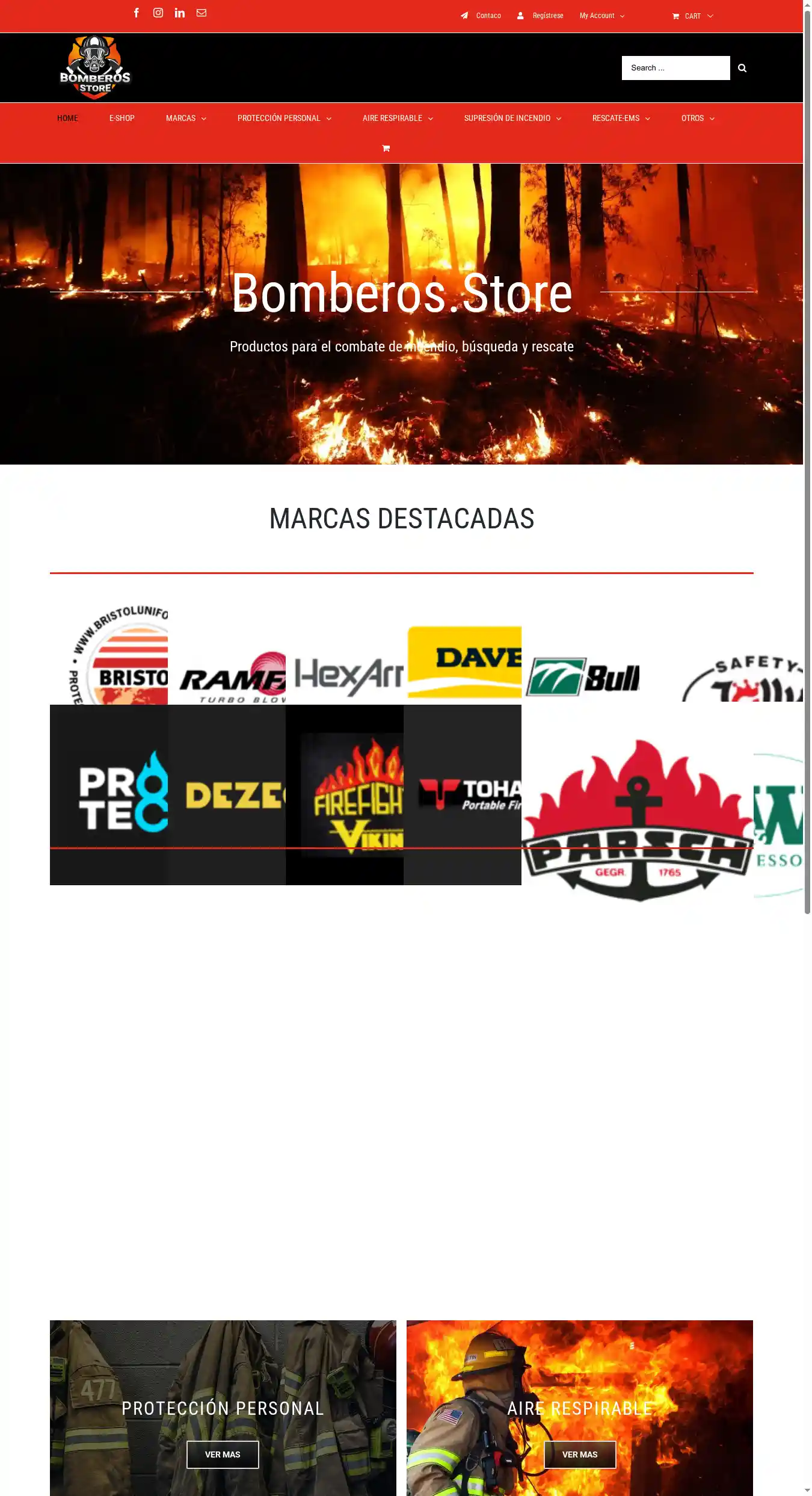Expand the OTROS menu
Screen dimensions: 812x1496
698,119
